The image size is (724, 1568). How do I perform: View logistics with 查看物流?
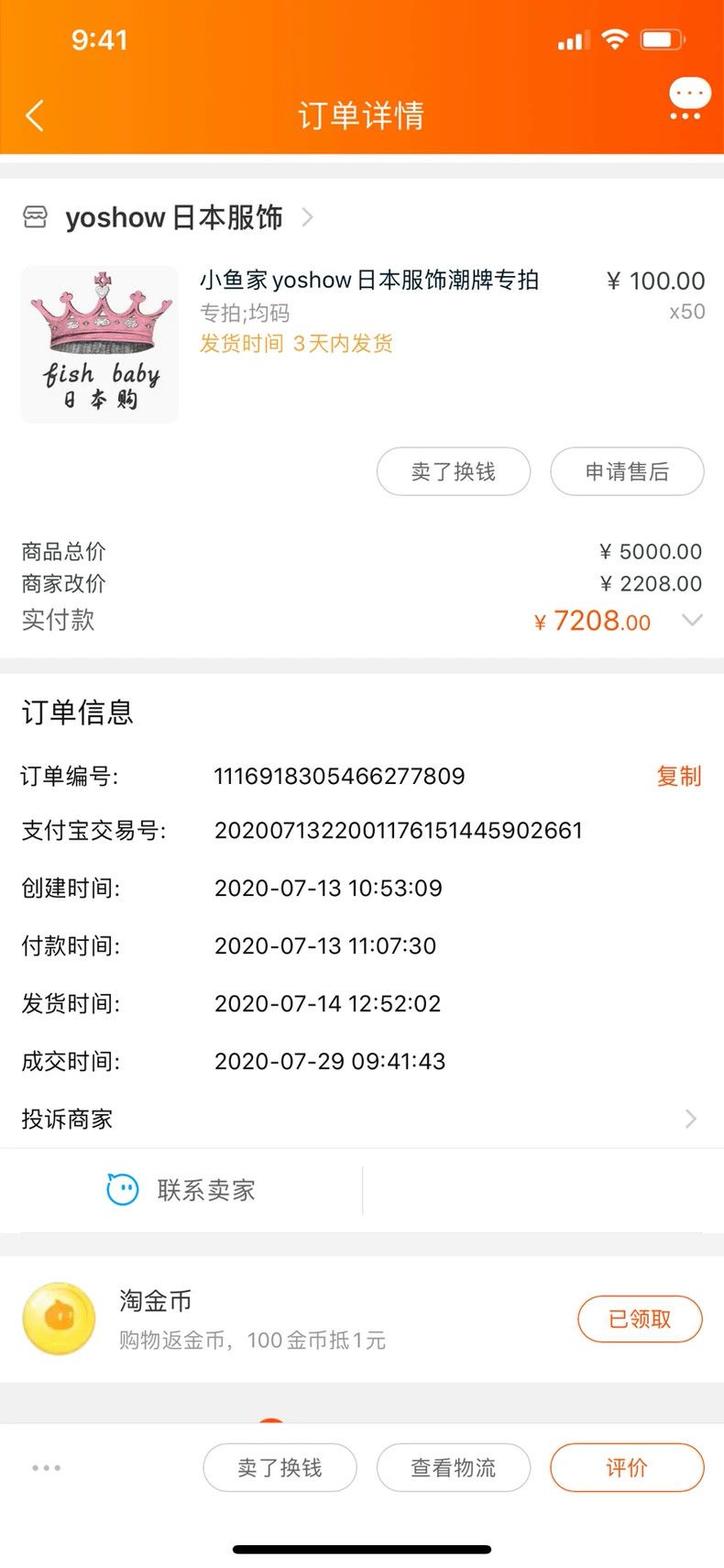coord(454,1467)
